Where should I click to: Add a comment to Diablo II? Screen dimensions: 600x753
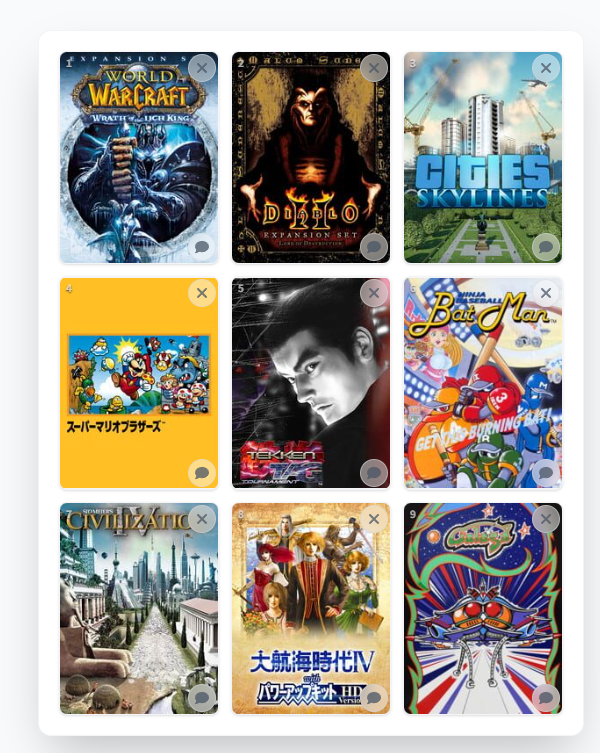(x=374, y=246)
